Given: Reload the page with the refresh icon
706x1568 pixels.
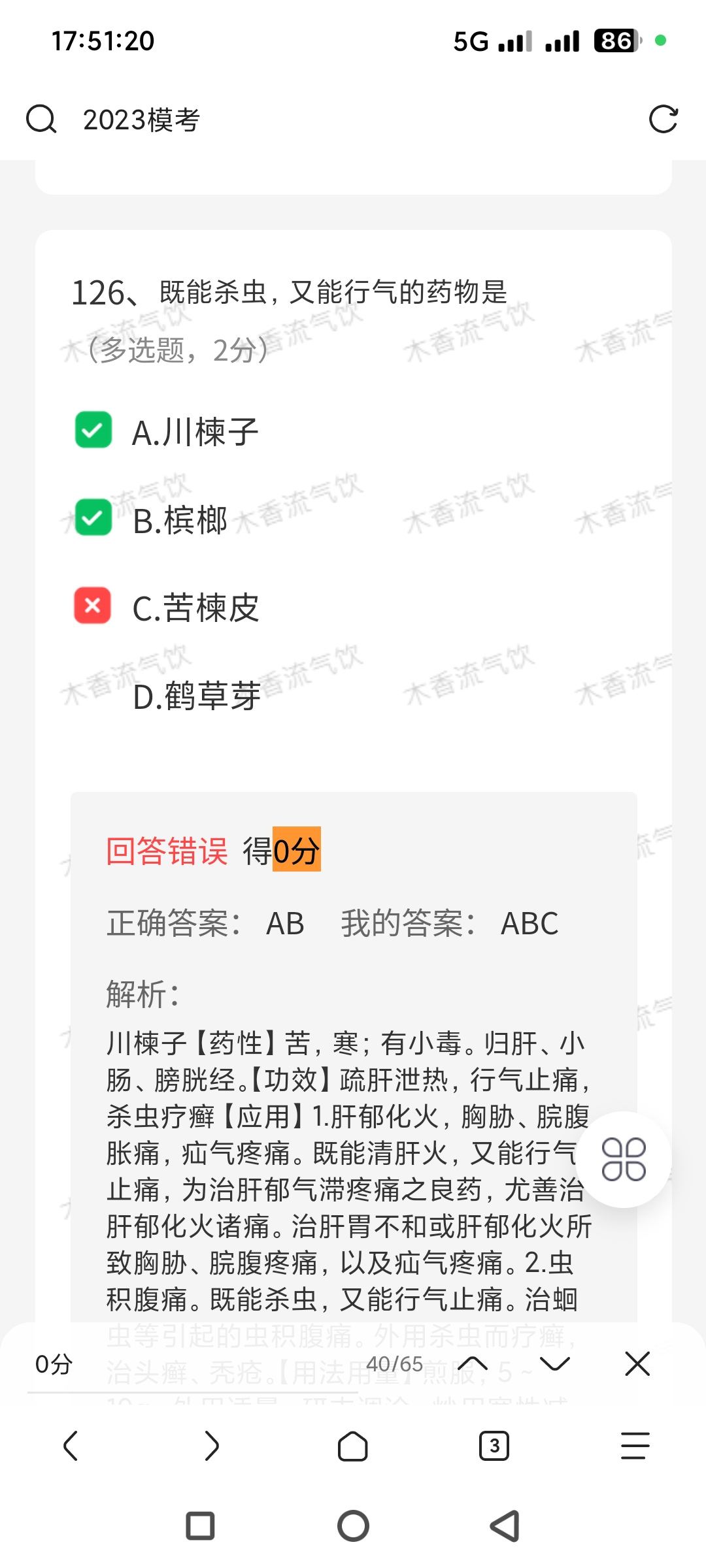Looking at the screenshot, I should [x=663, y=120].
